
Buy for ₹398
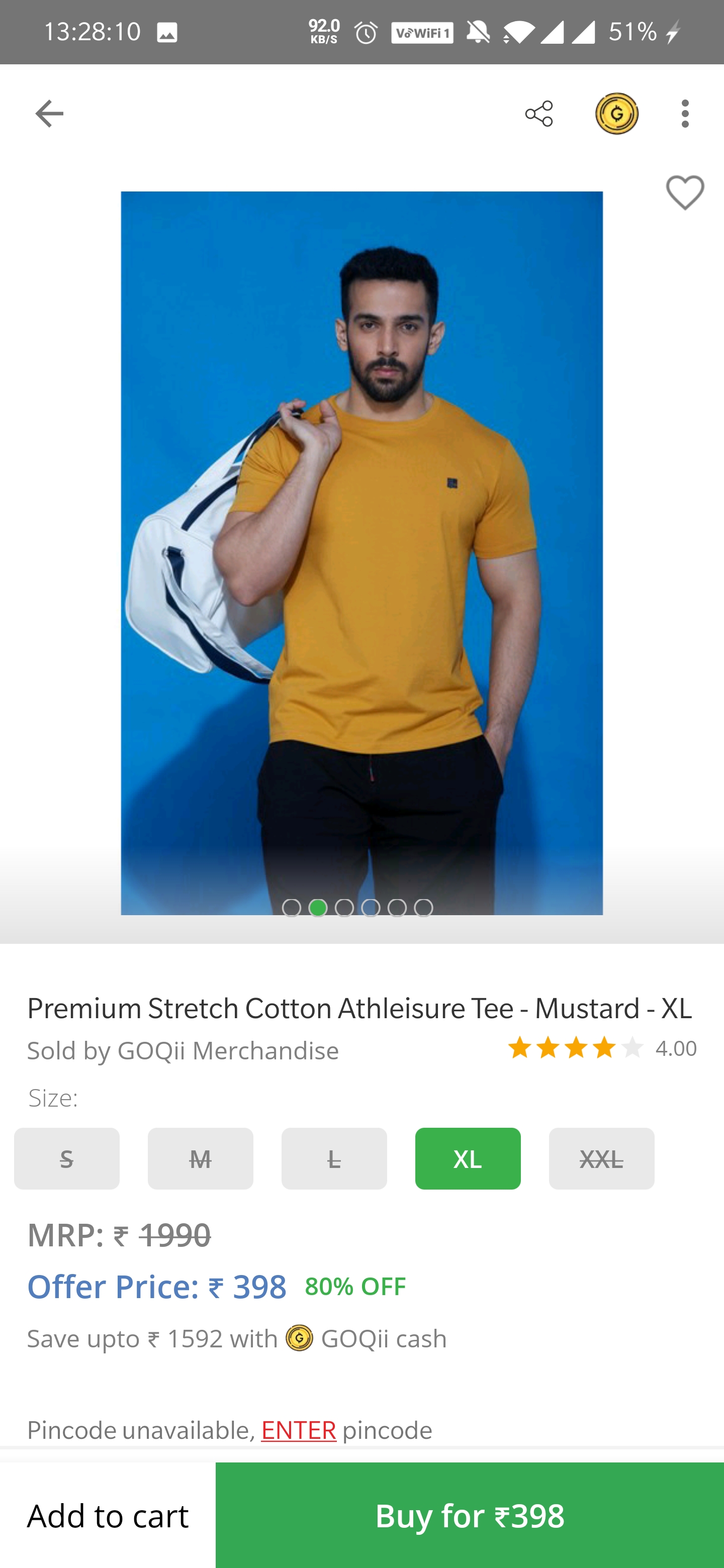(x=470, y=1514)
